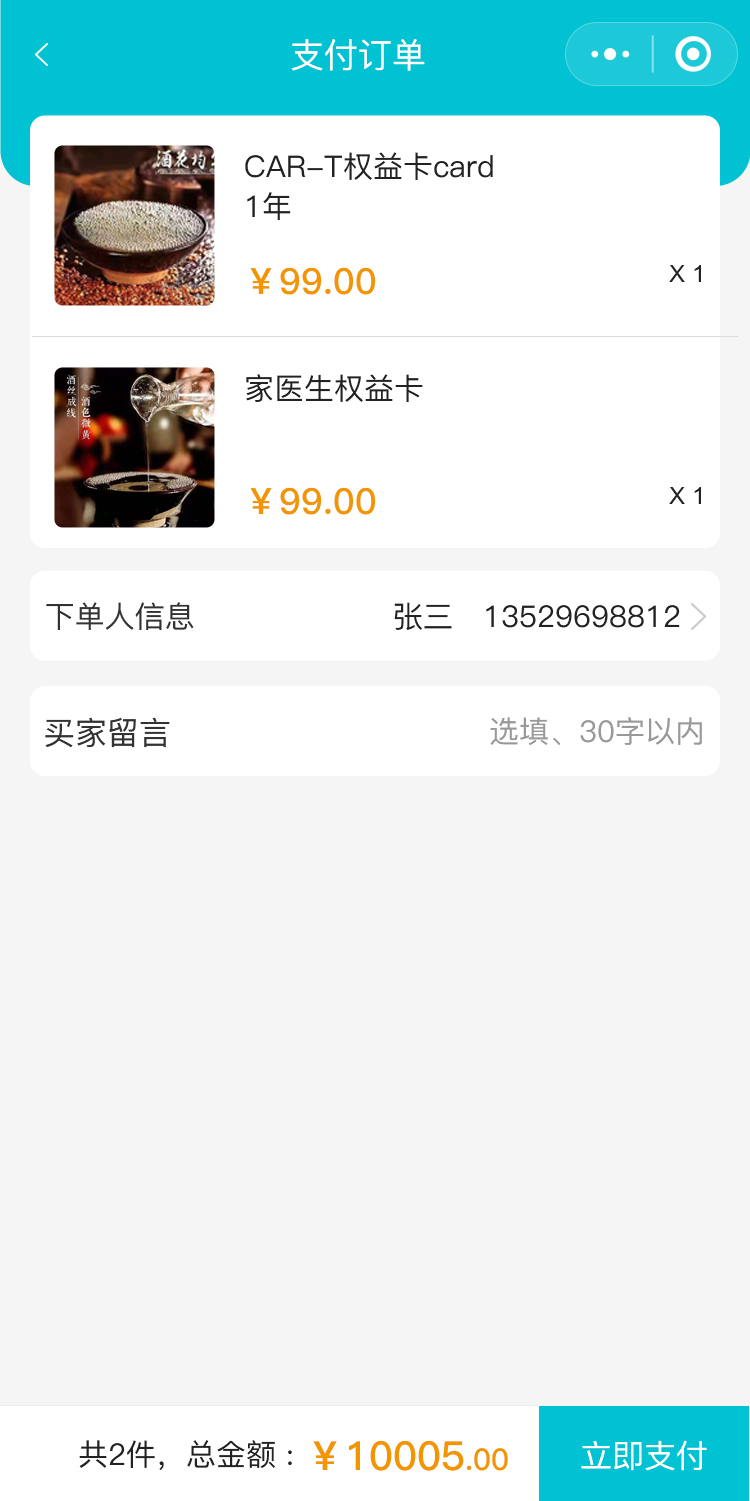
Task: Go back from the 支付订单 page
Action: point(42,55)
